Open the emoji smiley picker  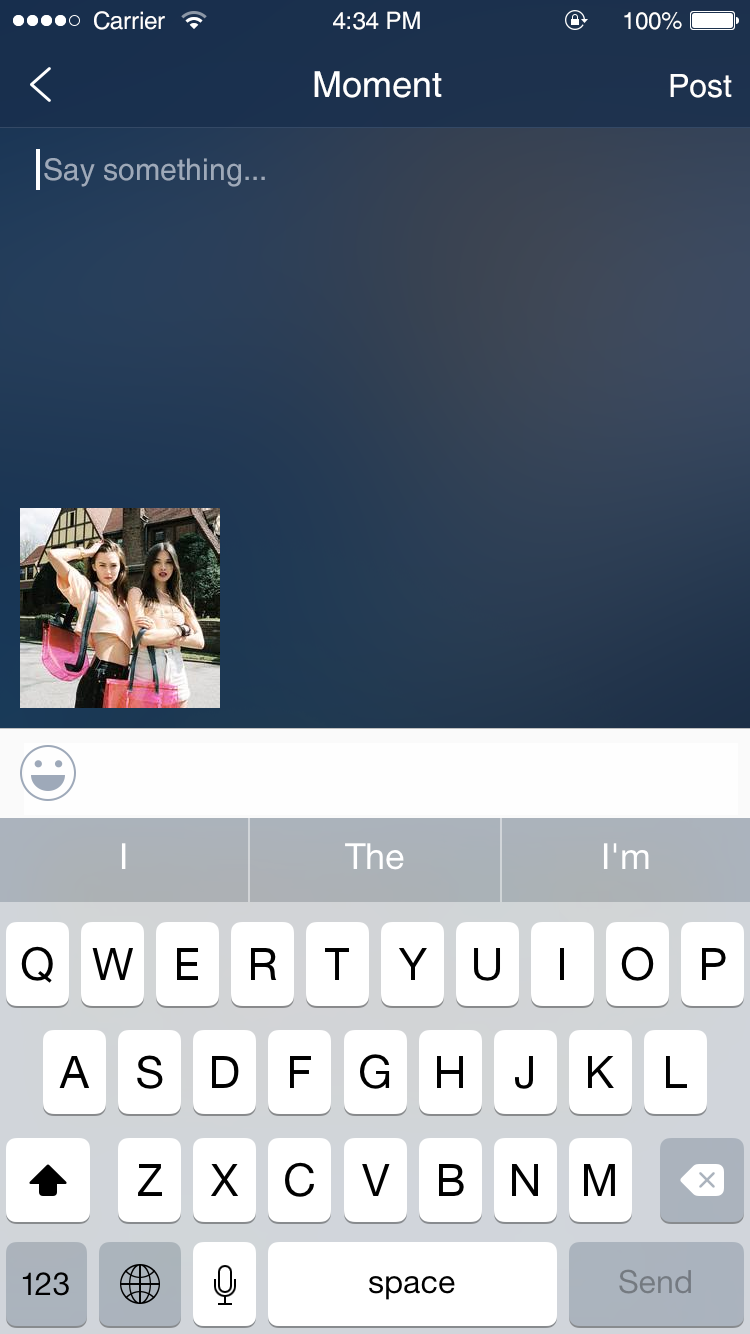[48, 773]
